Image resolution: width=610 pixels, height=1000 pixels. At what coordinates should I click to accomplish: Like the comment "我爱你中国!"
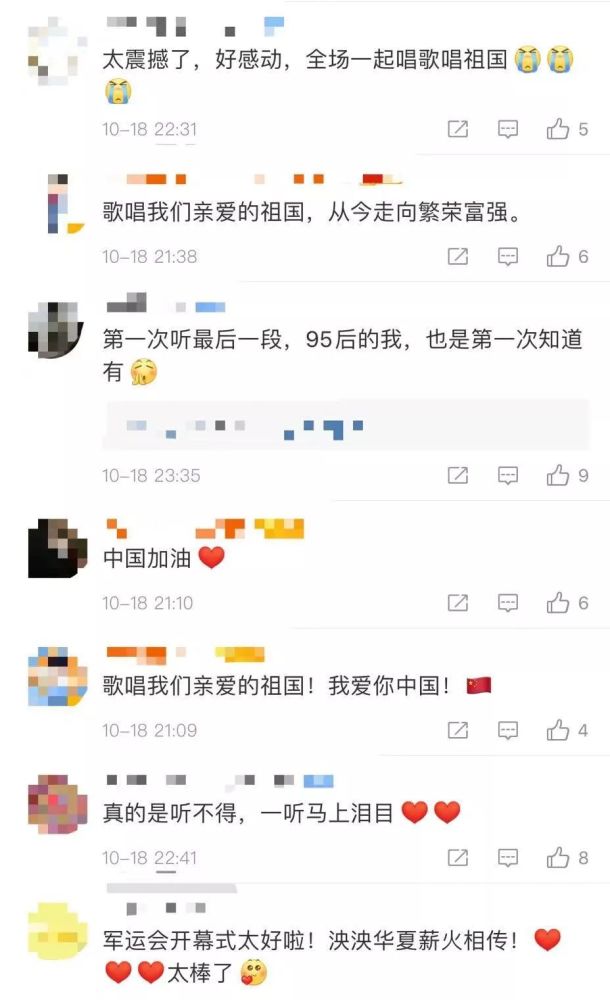(567, 730)
